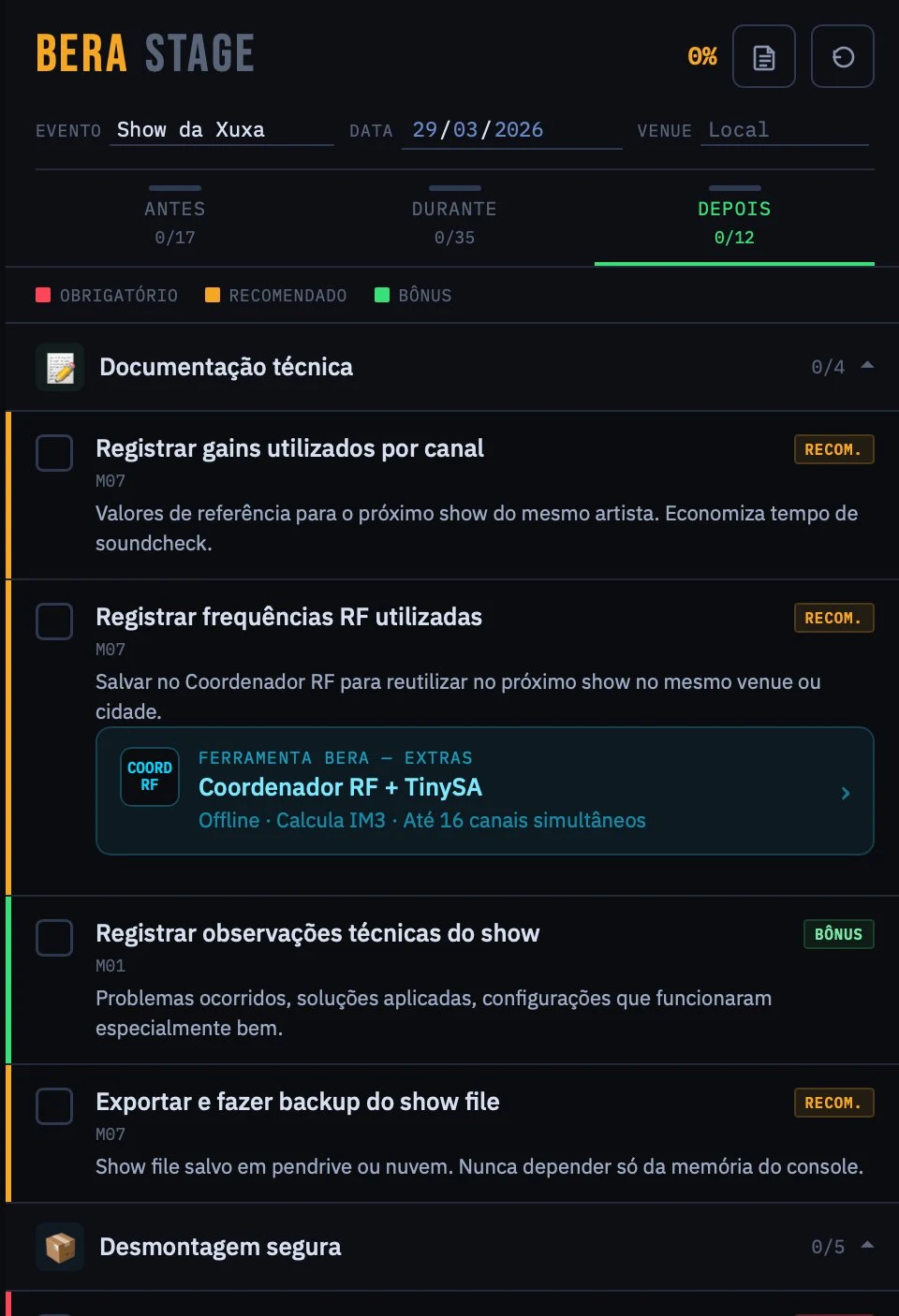
Task: Check off 'Registrar gains utilizados por canal'
Action: point(53,453)
